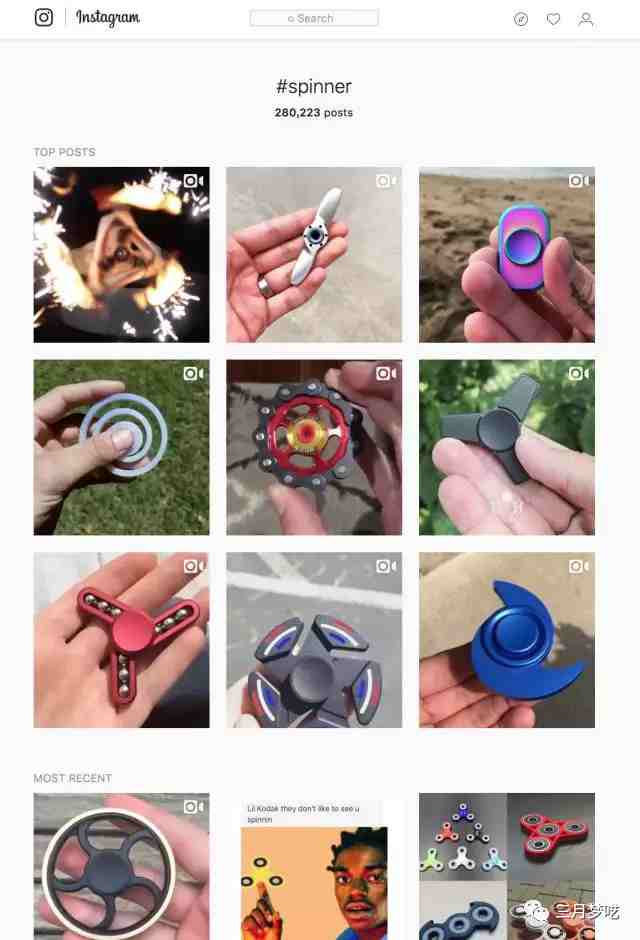640x940 pixels.
Task: Open the sparkler spinner video post
Action: coord(121,255)
